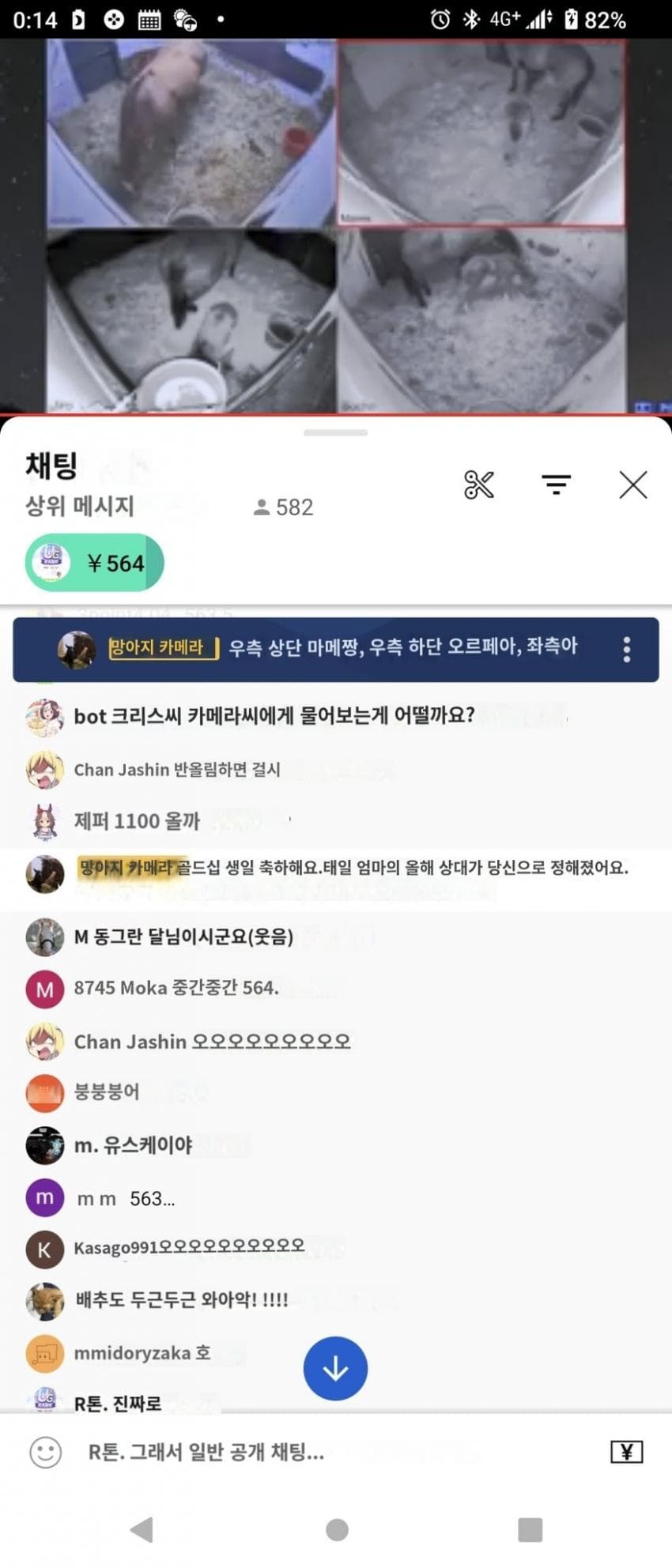
Task: Go to the home screen
Action: pyautogui.click(x=337, y=1529)
